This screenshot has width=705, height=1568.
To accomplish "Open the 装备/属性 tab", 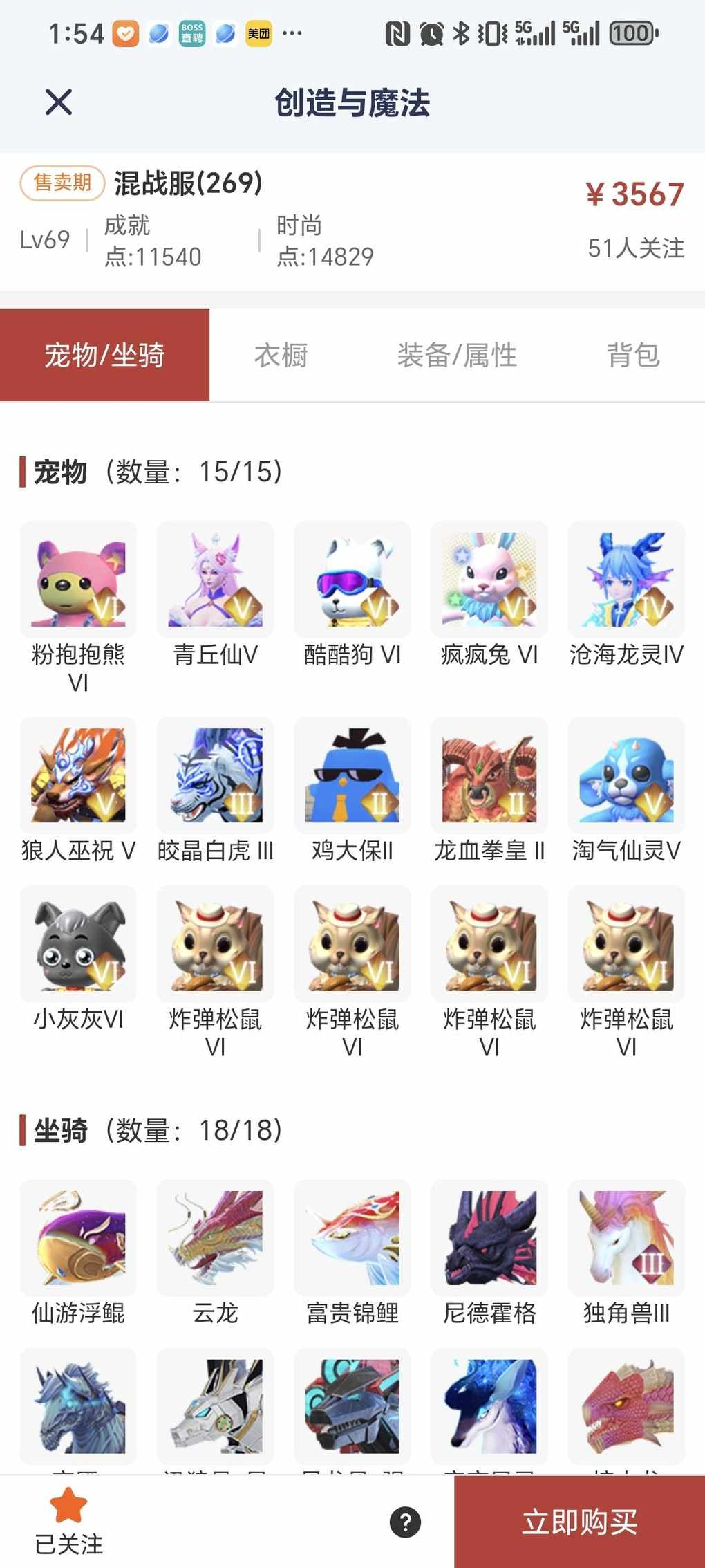I will [457, 356].
